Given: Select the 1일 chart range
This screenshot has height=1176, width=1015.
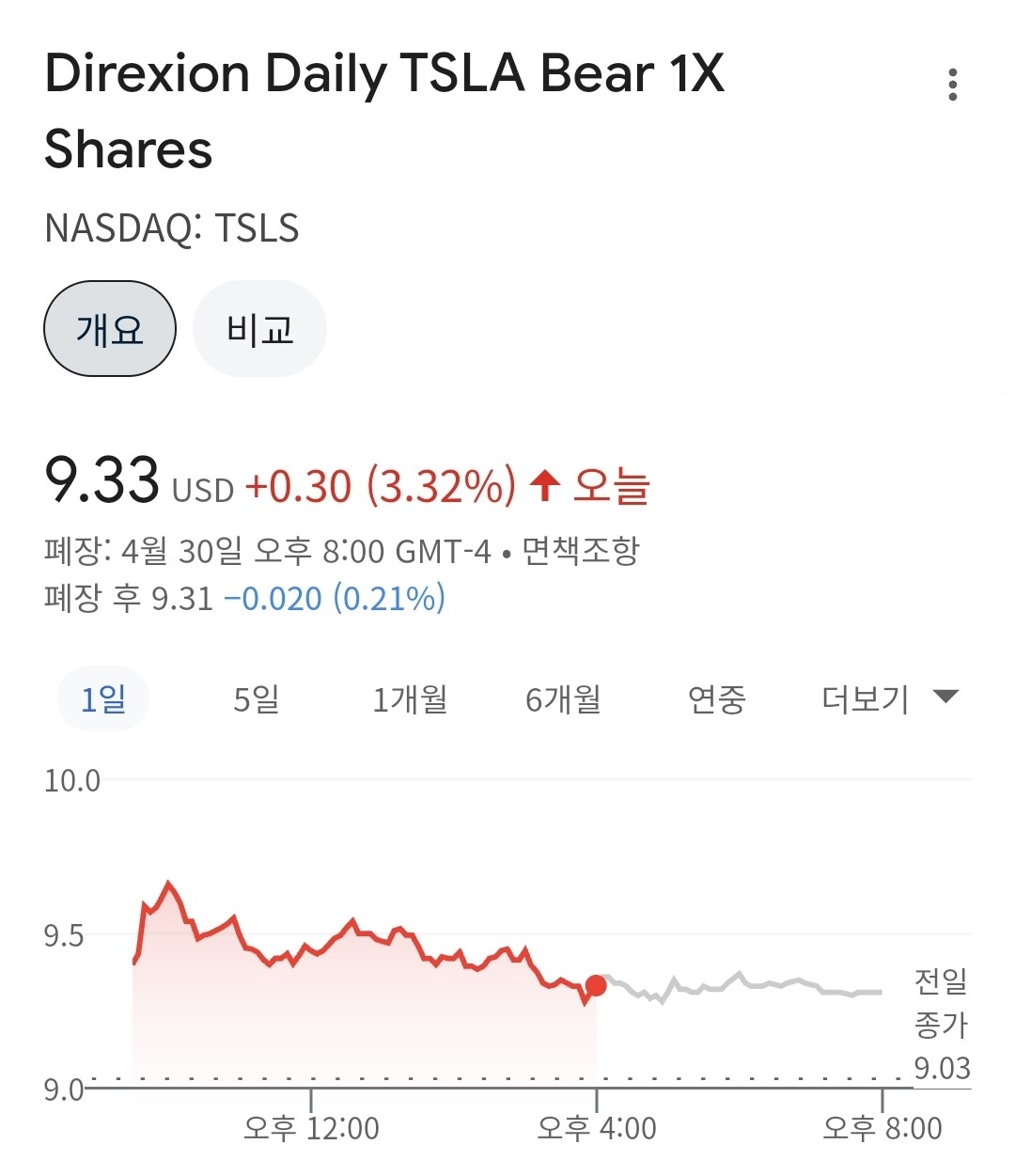Looking at the screenshot, I should coord(103,699).
